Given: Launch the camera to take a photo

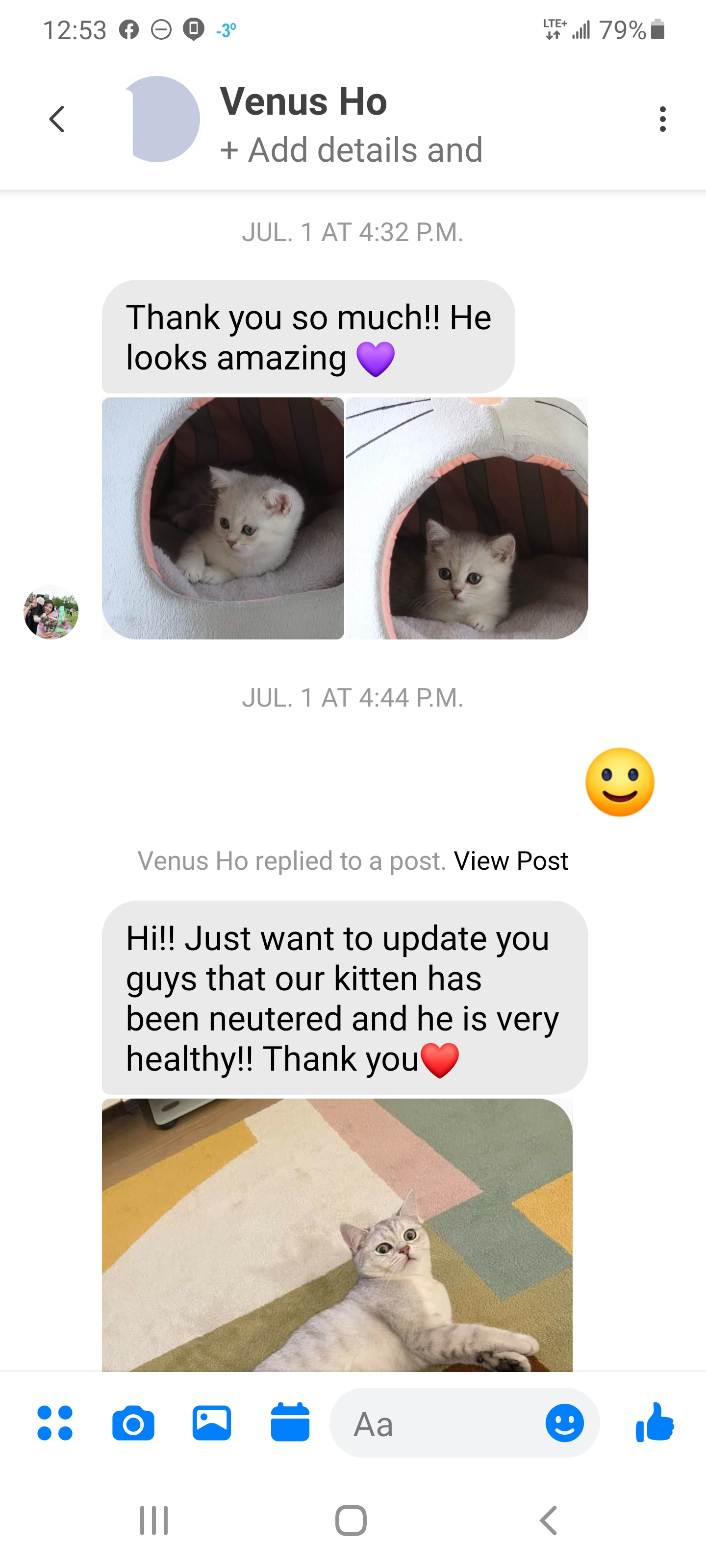Looking at the screenshot, I should pyautogui.click(x=133, y=1423).
